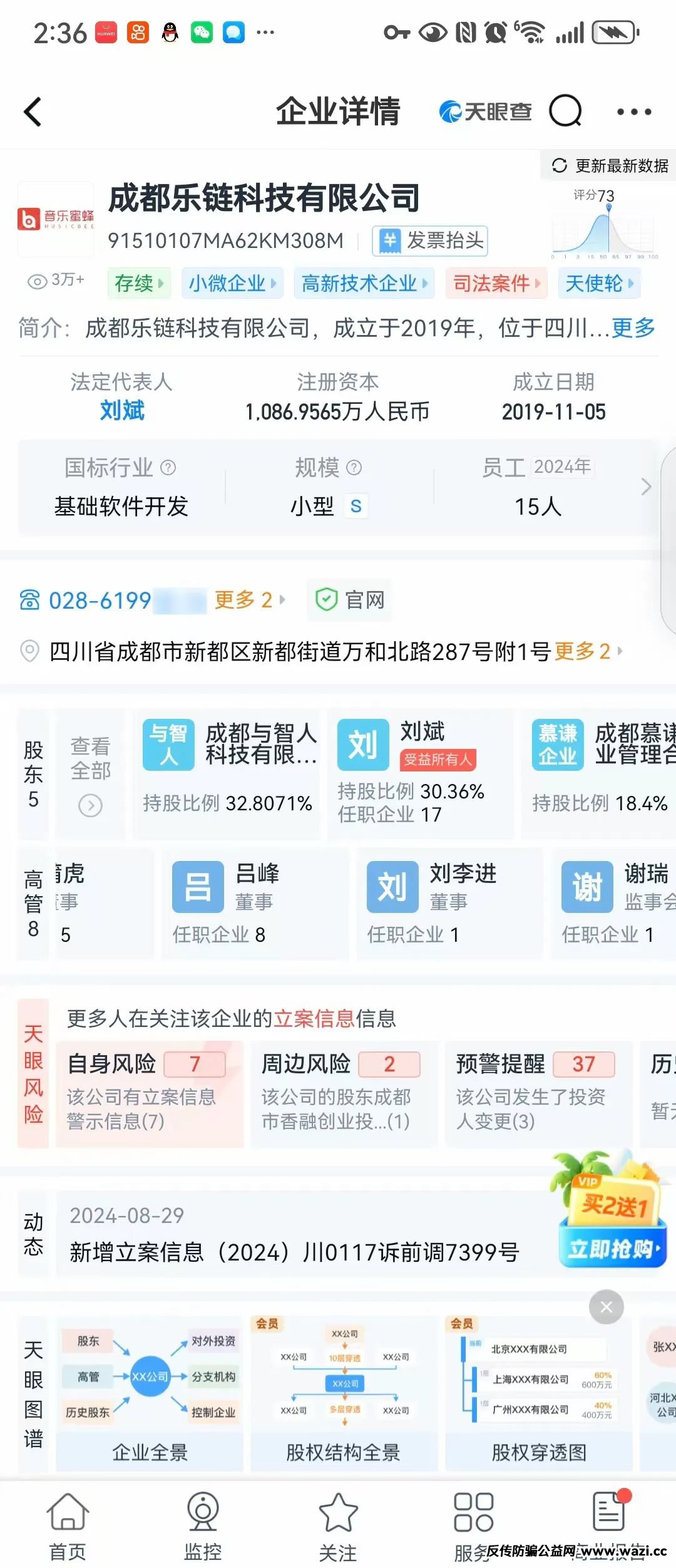The height and width of the screenshot is (1568, 676).
Task: Go back from 企业详情
Action: tap(33, 112)
